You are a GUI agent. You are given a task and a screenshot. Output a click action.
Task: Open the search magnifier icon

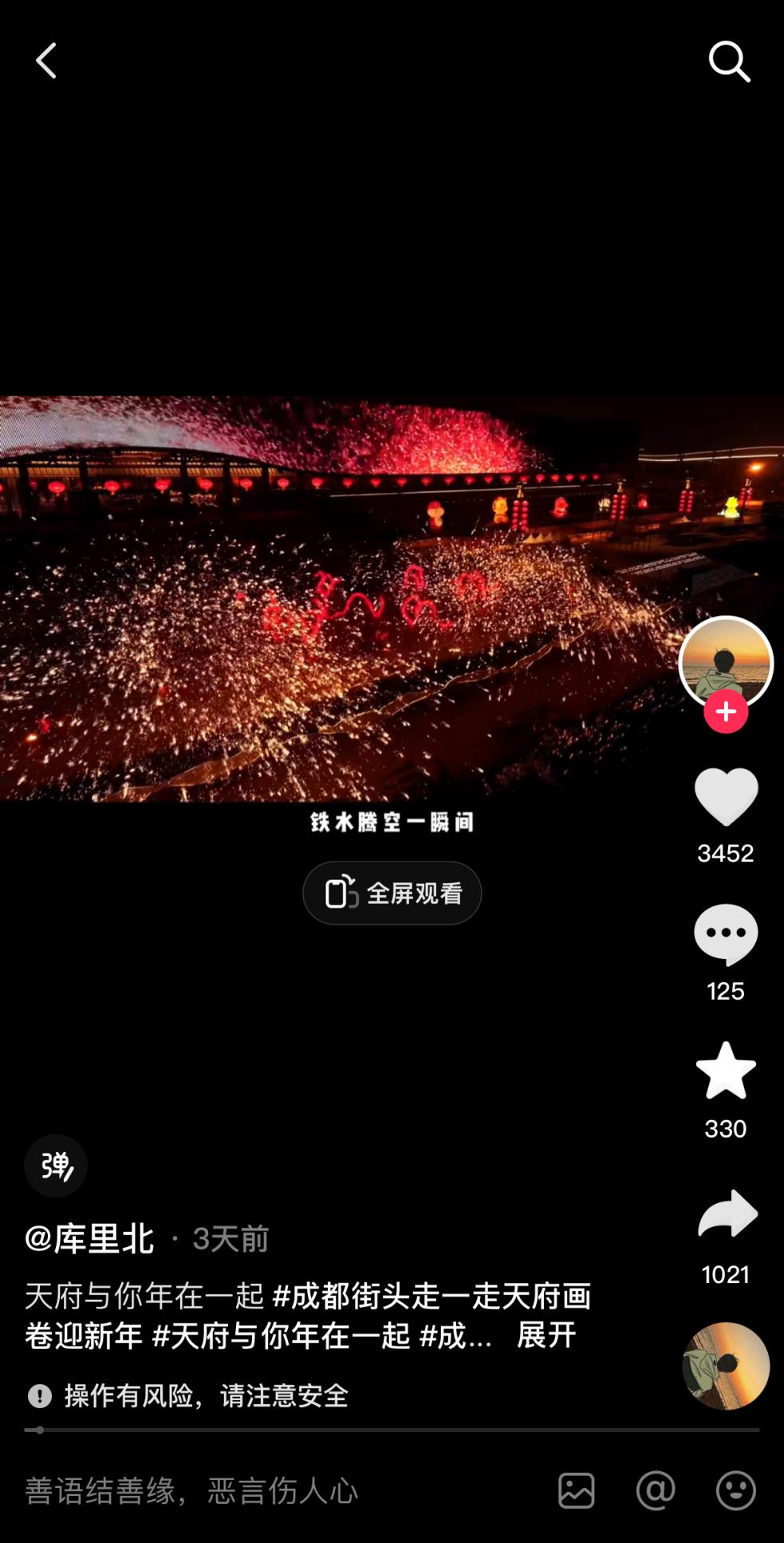(x=729, y=61)
